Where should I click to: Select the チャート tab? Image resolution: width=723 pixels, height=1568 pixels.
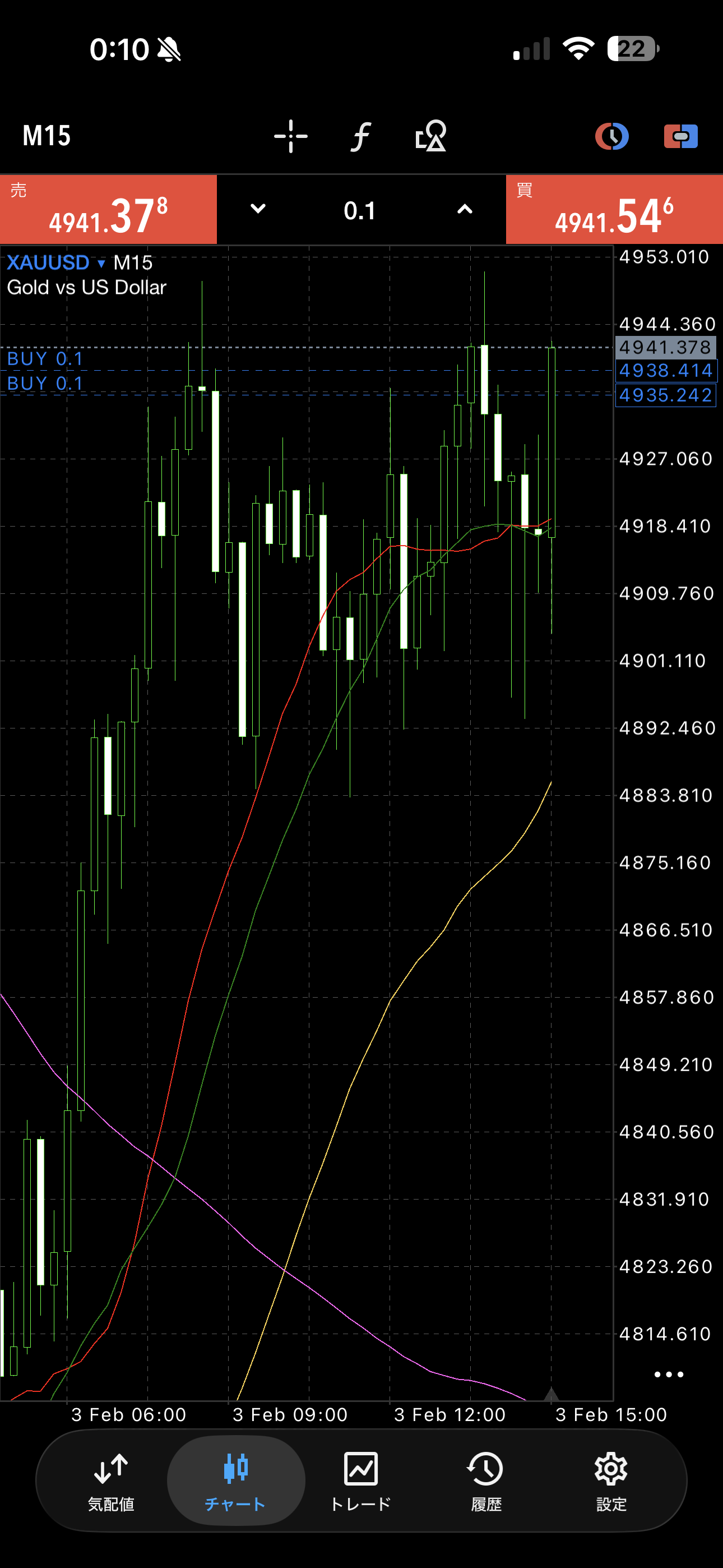point(235,1481)
